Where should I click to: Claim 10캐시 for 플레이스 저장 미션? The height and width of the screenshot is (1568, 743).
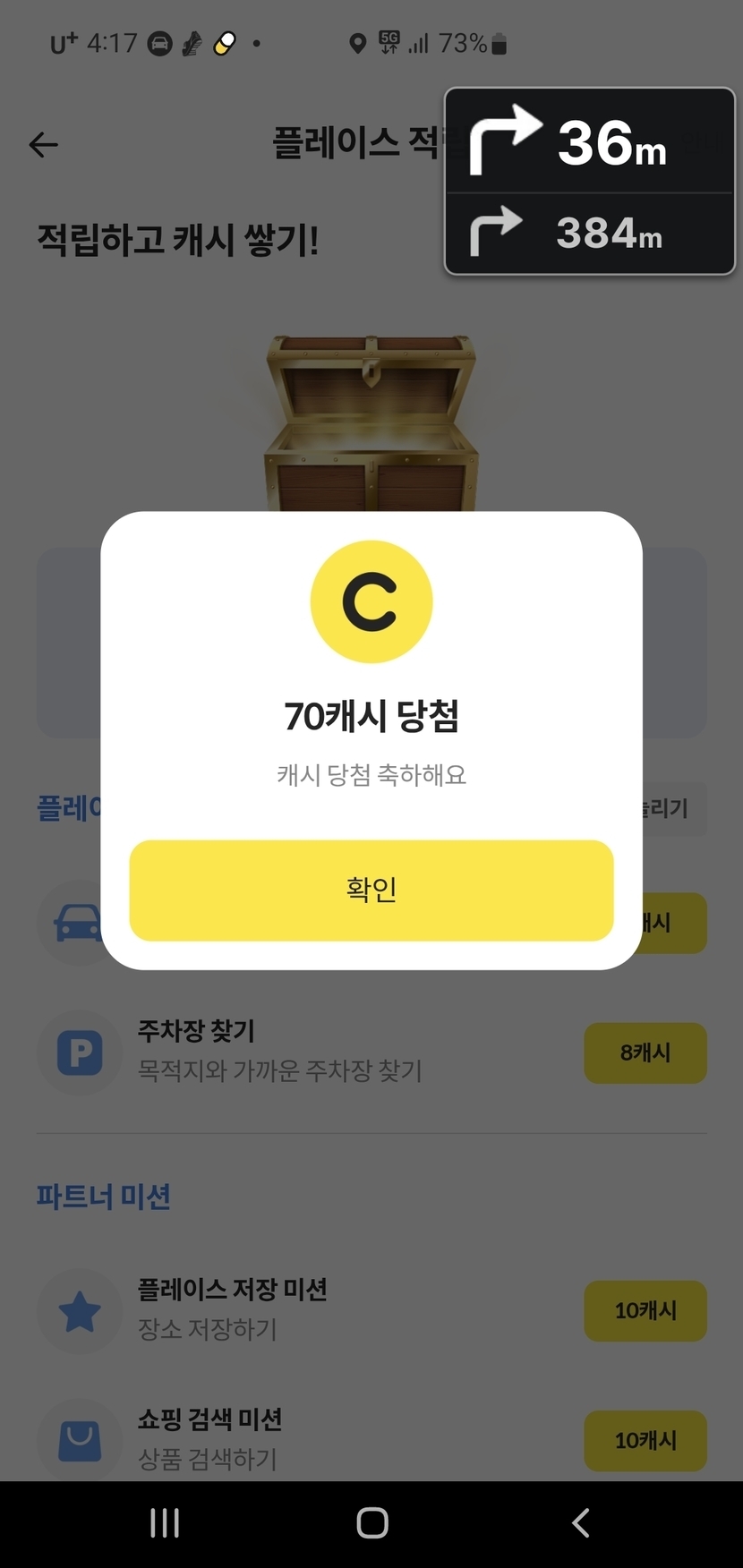(x=645, y=1311)
